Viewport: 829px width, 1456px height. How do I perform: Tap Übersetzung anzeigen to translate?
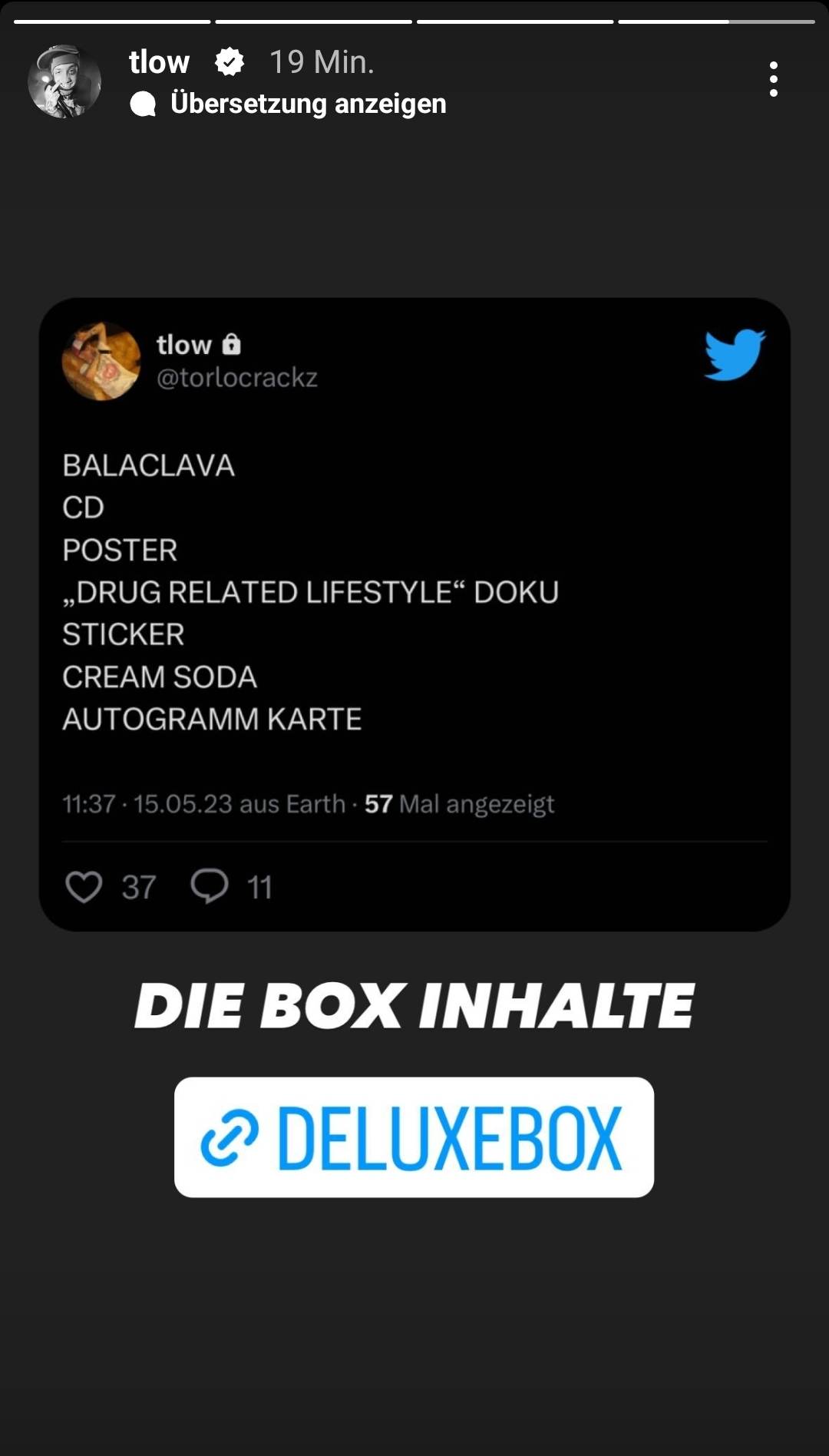coord(307,104)
